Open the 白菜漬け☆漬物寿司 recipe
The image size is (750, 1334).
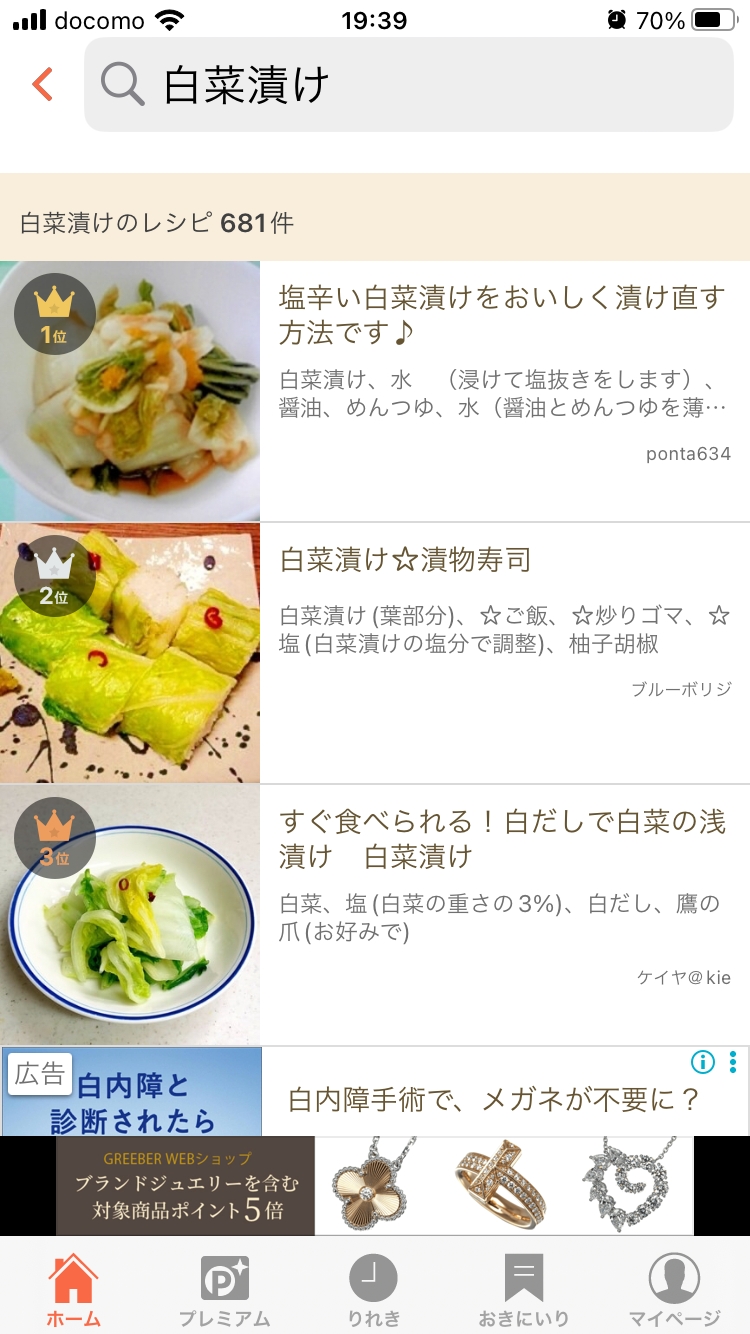coord(405,560)
